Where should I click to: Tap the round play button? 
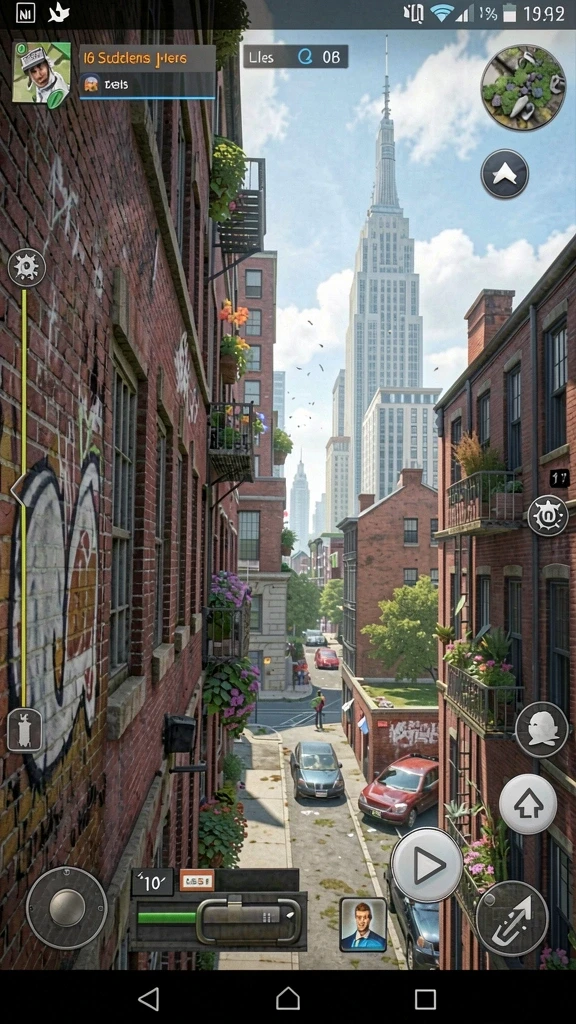428,866
